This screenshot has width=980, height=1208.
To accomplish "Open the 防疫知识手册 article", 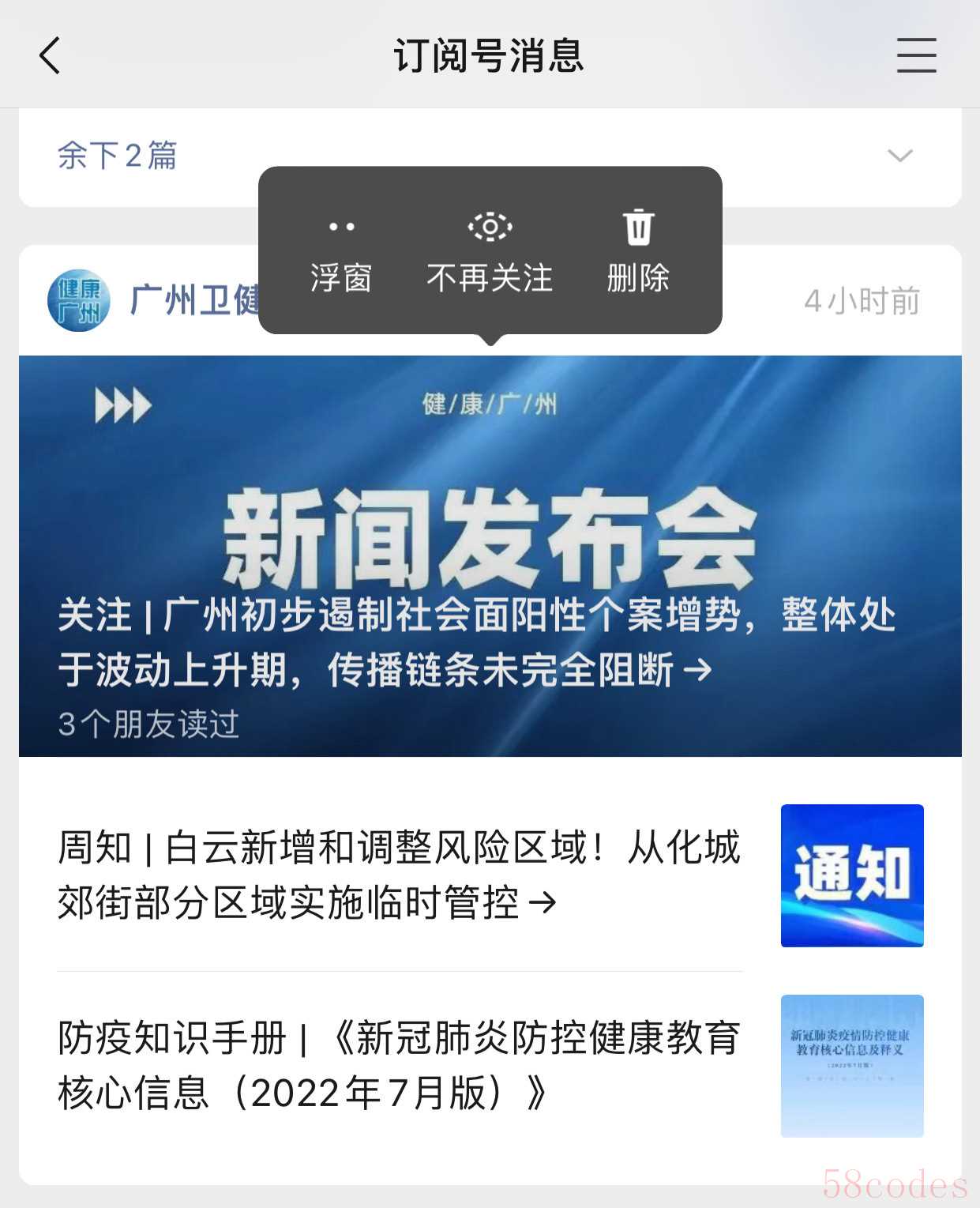I will (x=399, y=1065).
